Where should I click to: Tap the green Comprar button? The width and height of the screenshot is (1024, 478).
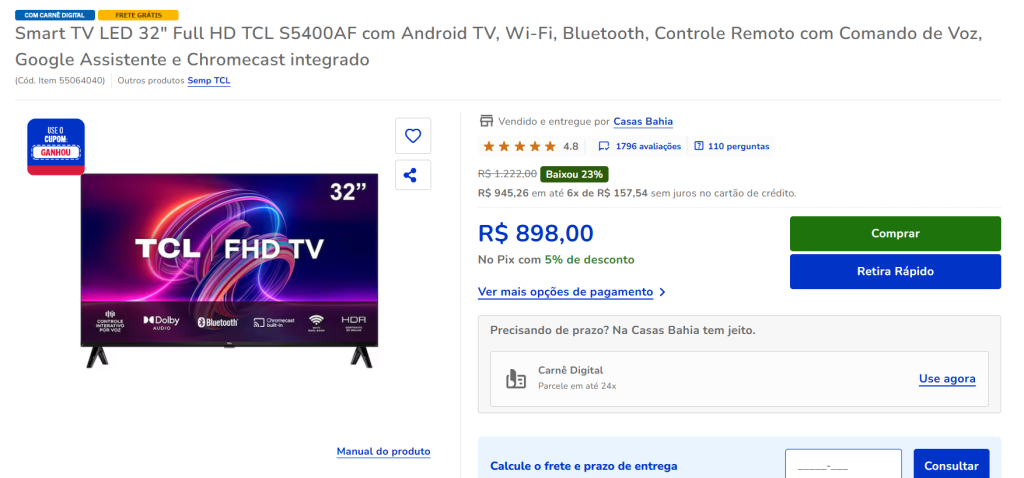point(895,233)
